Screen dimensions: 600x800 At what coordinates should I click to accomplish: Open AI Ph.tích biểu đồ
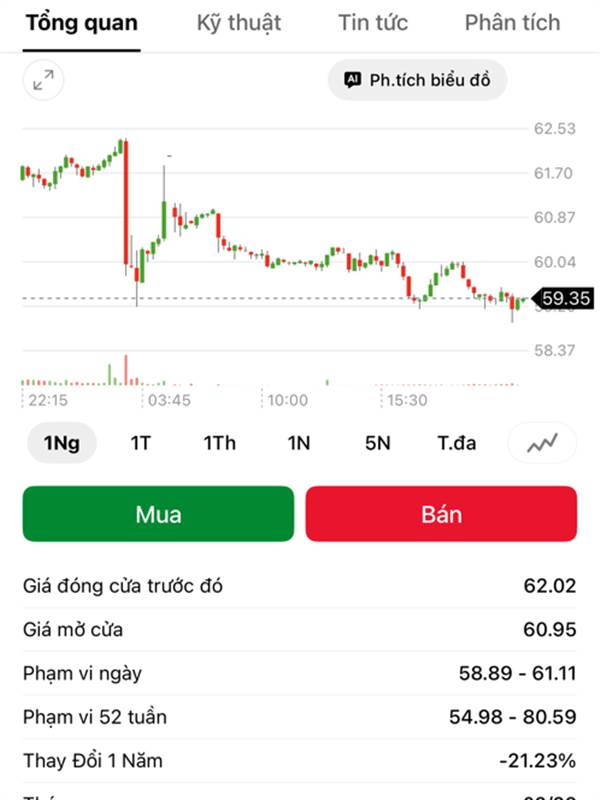coord(418,81)
